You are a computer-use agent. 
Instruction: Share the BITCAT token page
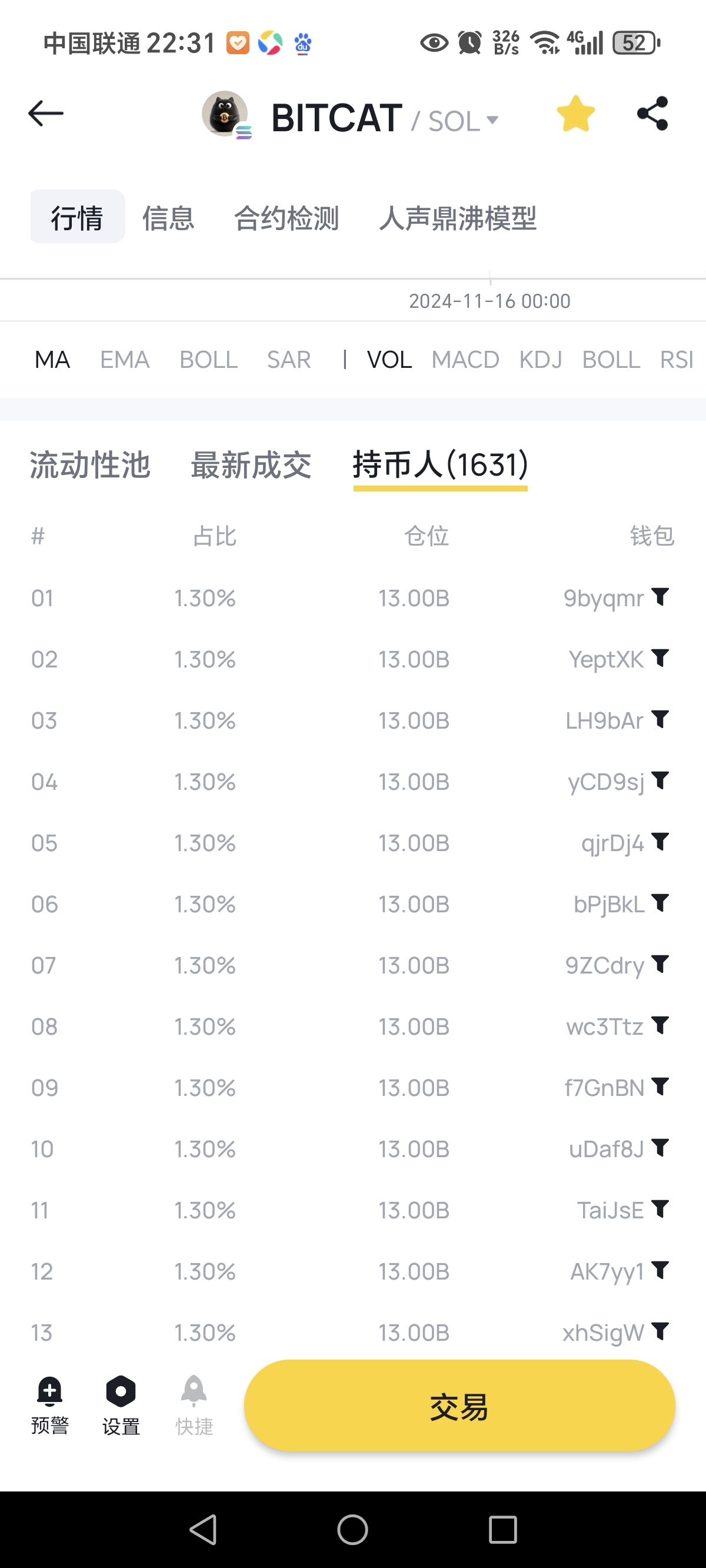point(652,114)
